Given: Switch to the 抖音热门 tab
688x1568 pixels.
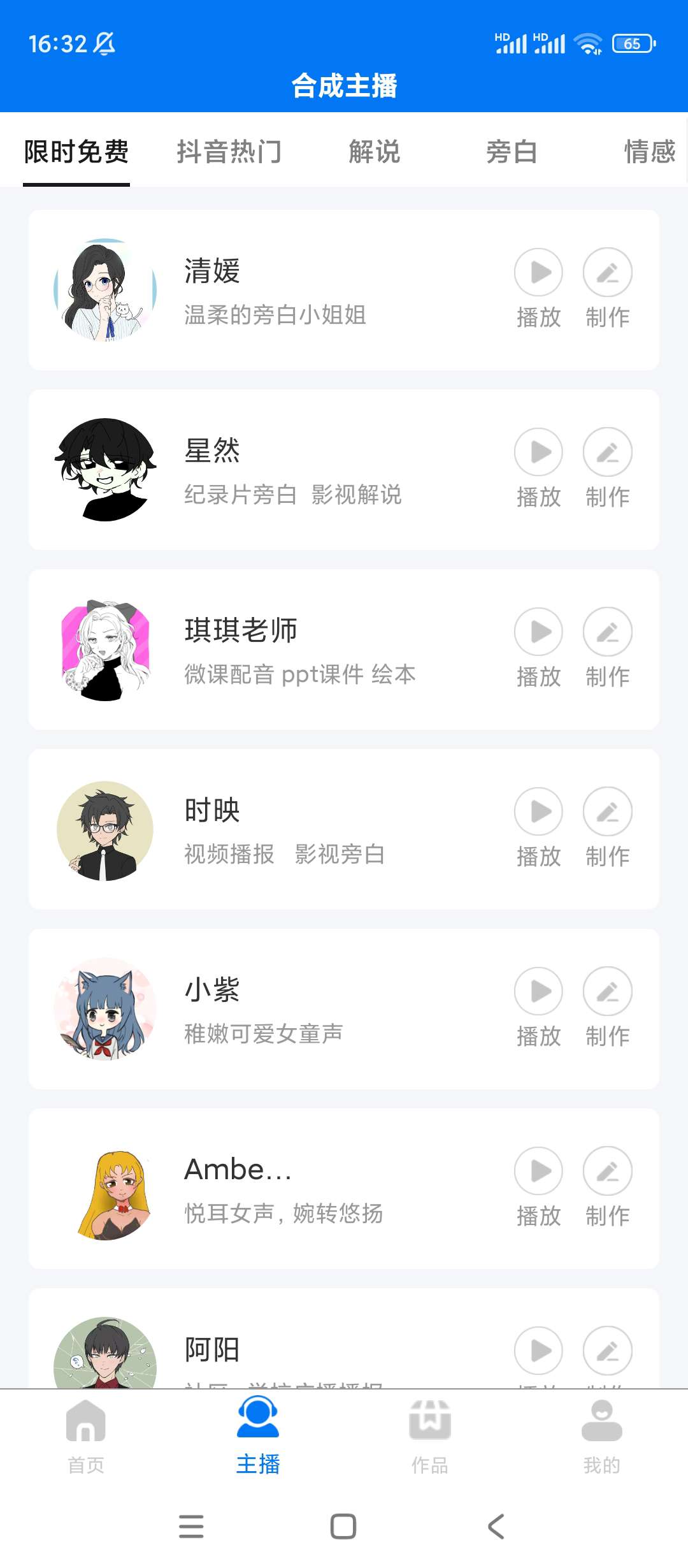Looking at the screenshot, I should point(231,152).
